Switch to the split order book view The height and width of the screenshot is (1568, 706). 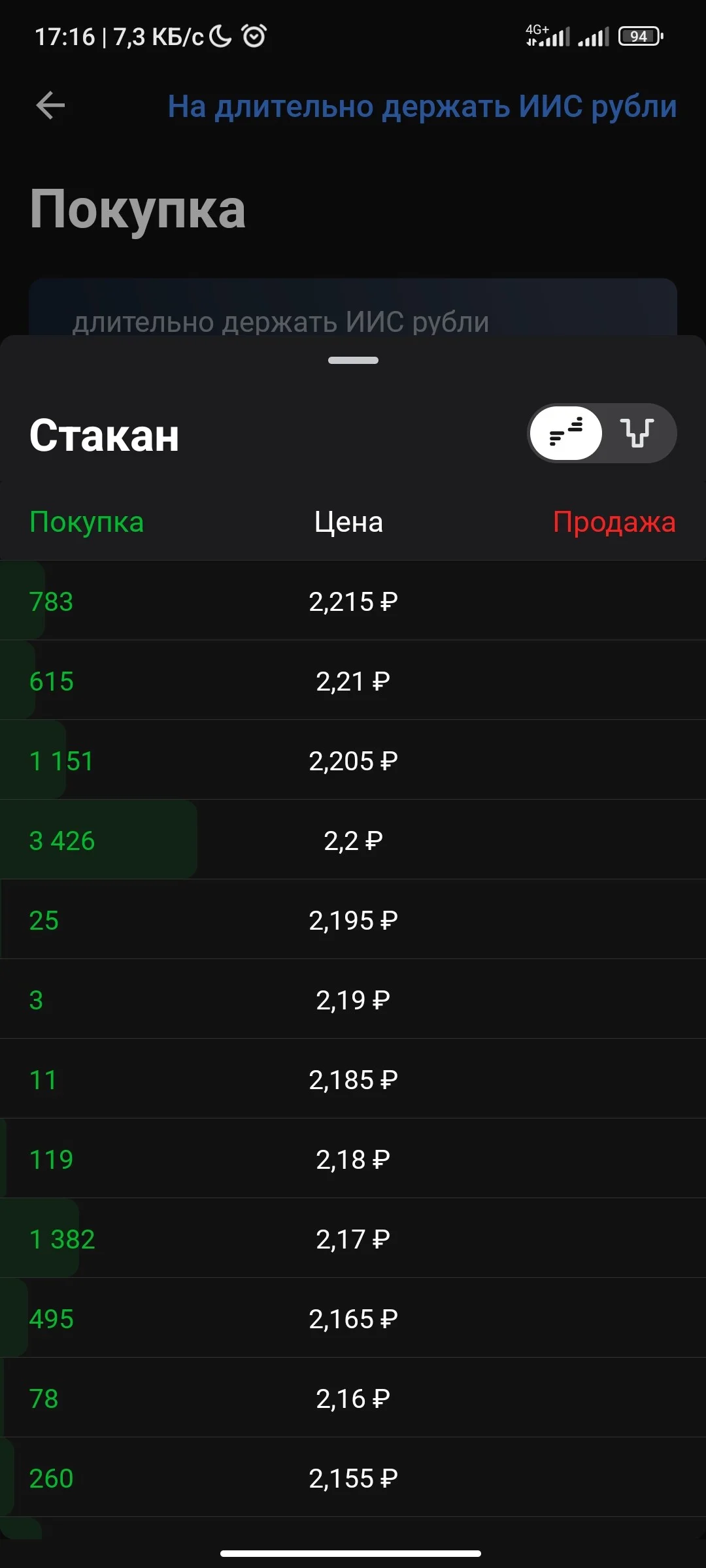(x=638, y=433)
